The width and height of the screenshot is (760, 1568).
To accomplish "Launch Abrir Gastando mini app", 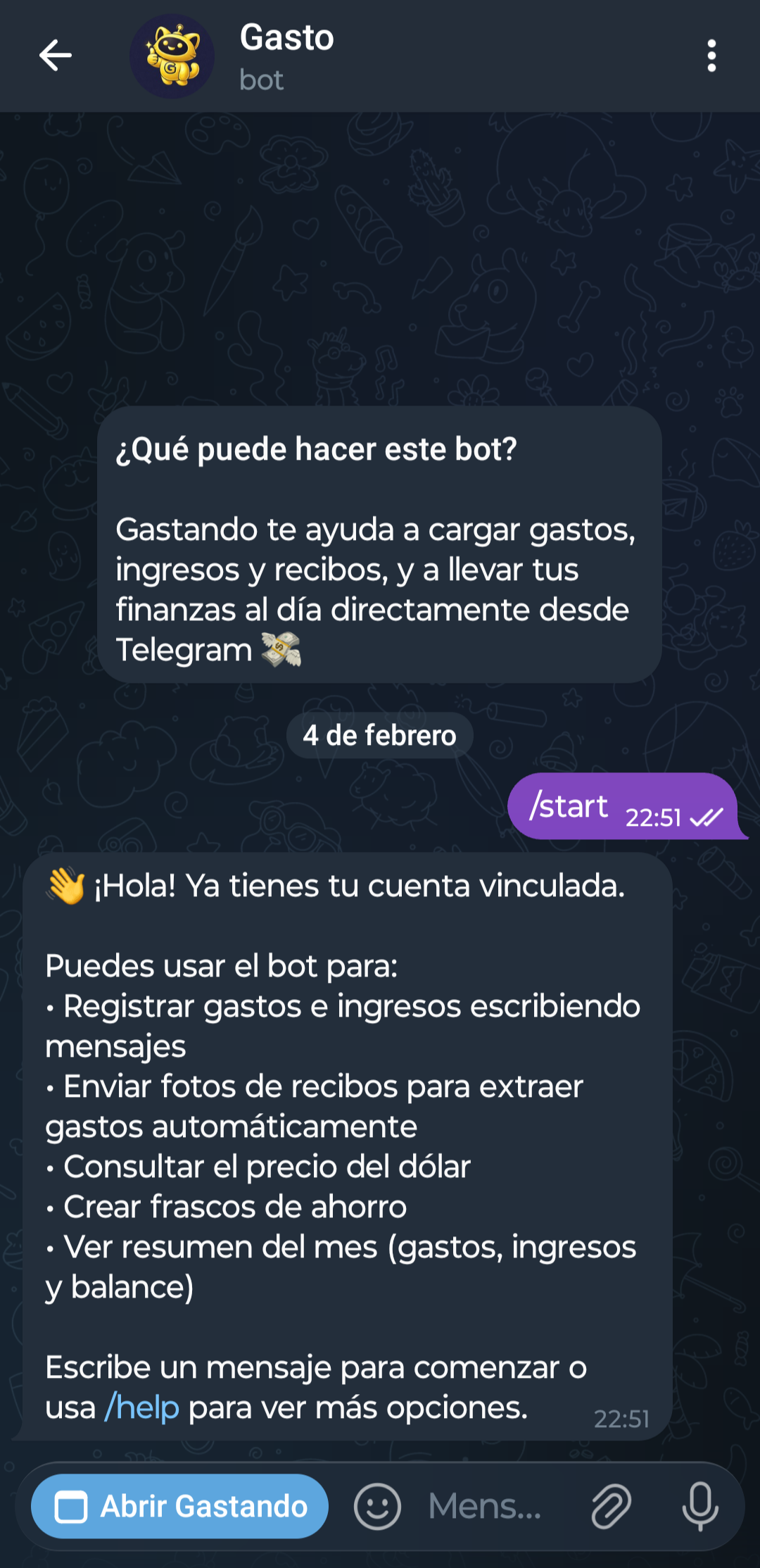I will 180,1507.
